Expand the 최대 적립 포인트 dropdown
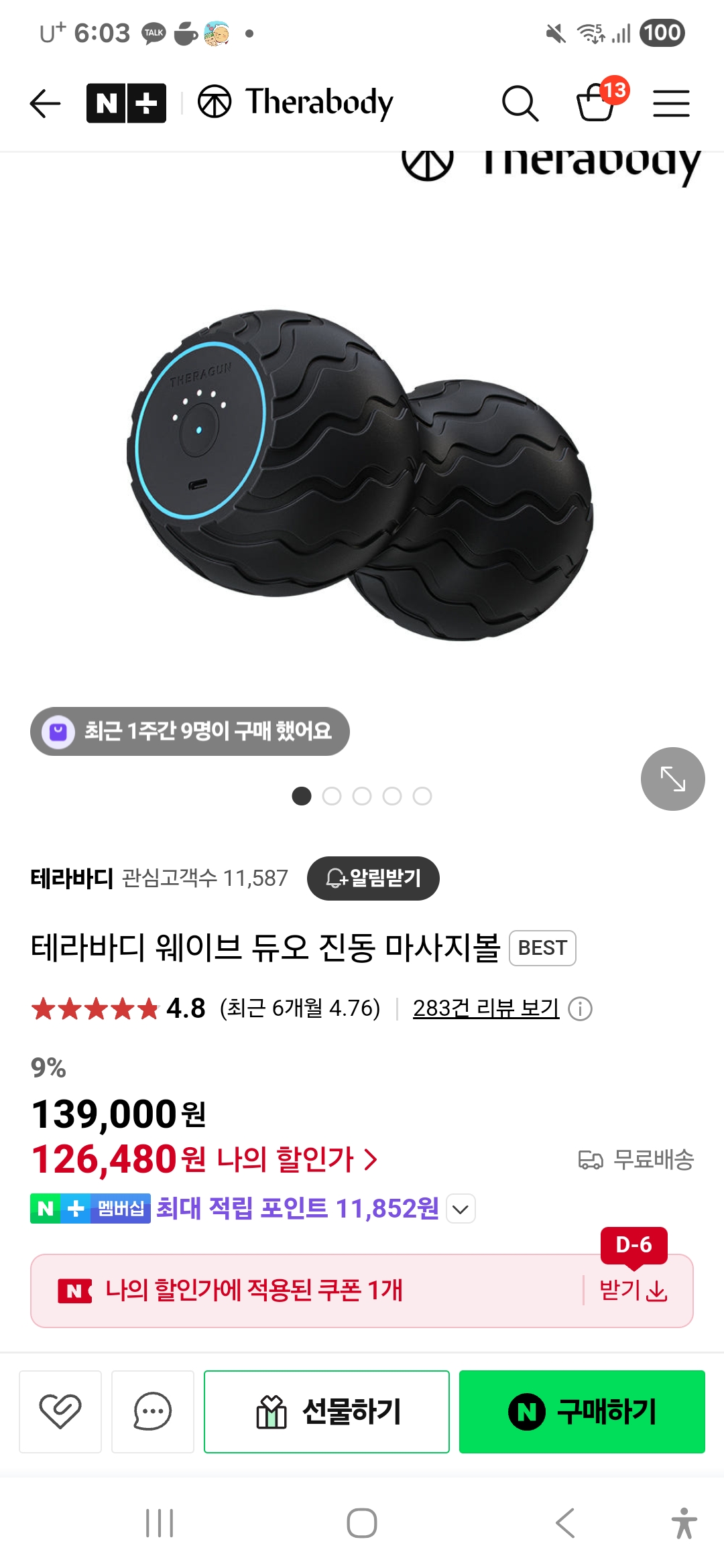The image size is (724, 1568). [x=461, y=1209]
